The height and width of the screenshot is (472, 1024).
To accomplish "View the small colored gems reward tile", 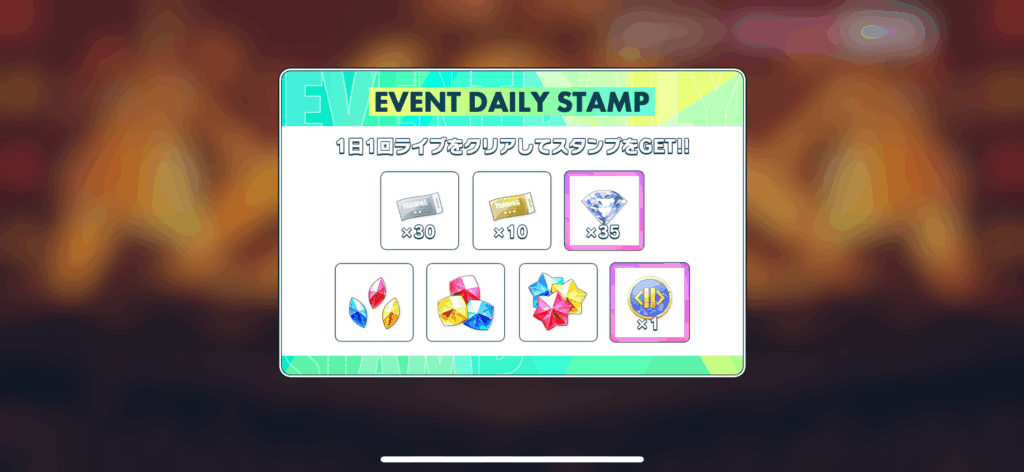I will click(x=373, y=302).
